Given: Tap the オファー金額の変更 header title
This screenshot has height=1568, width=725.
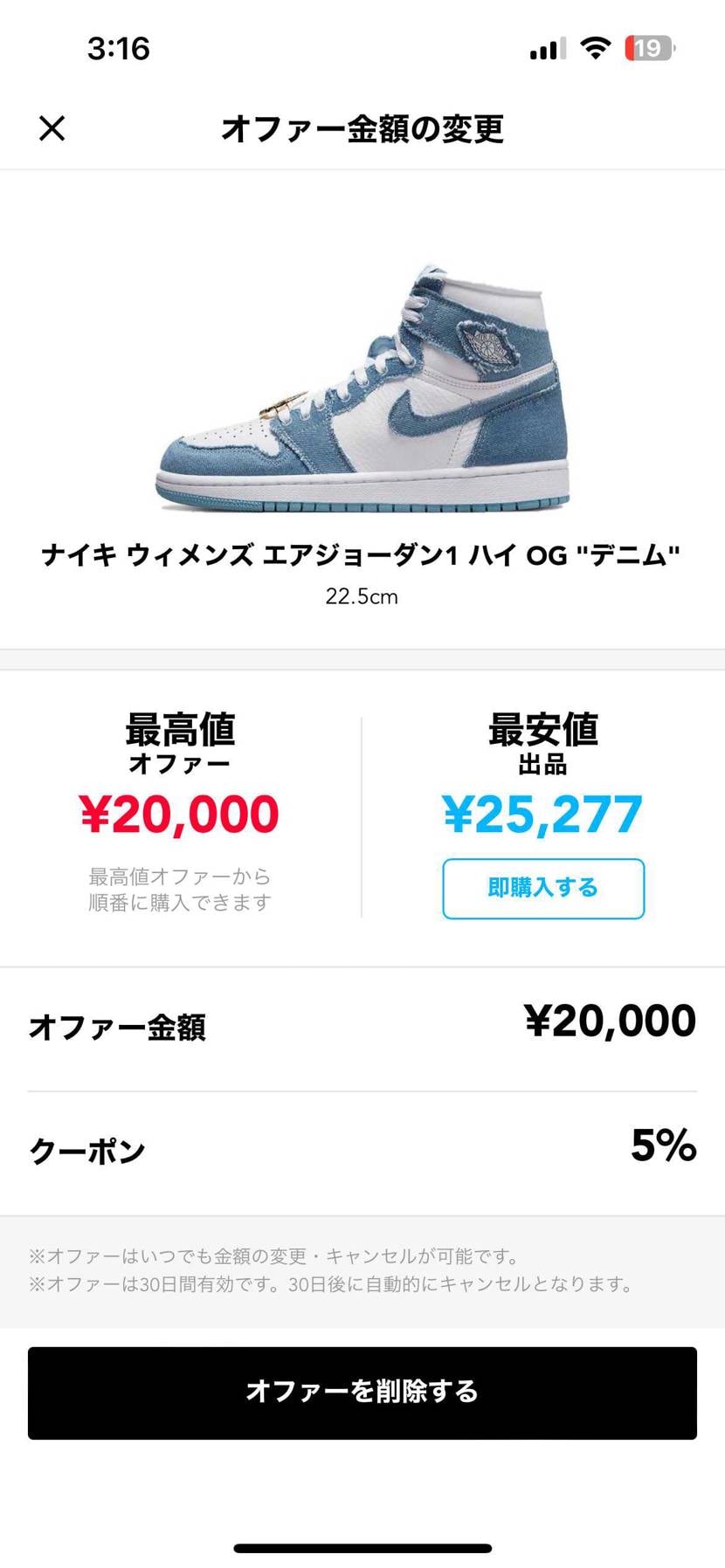Looking at the screenshot, I should coord(362,128).
